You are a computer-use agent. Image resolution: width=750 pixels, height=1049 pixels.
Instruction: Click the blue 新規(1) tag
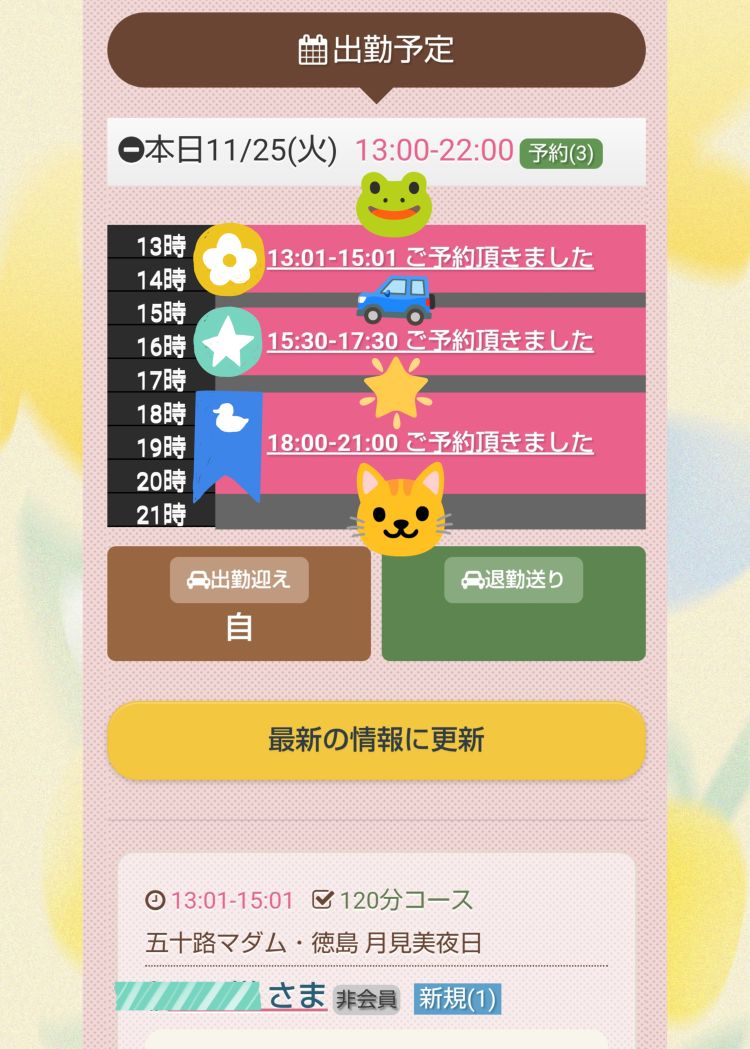459,999
